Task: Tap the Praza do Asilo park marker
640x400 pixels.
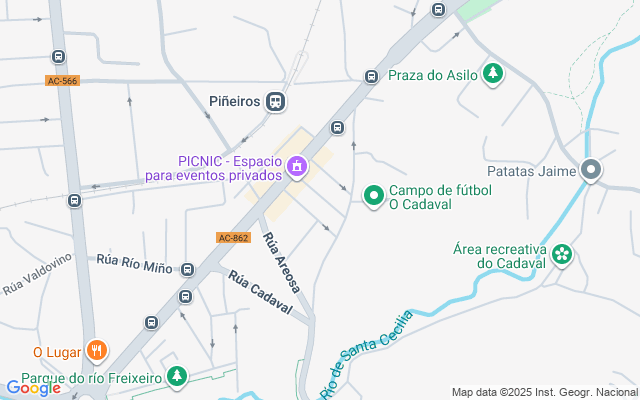Action: (x=492, y=74)
